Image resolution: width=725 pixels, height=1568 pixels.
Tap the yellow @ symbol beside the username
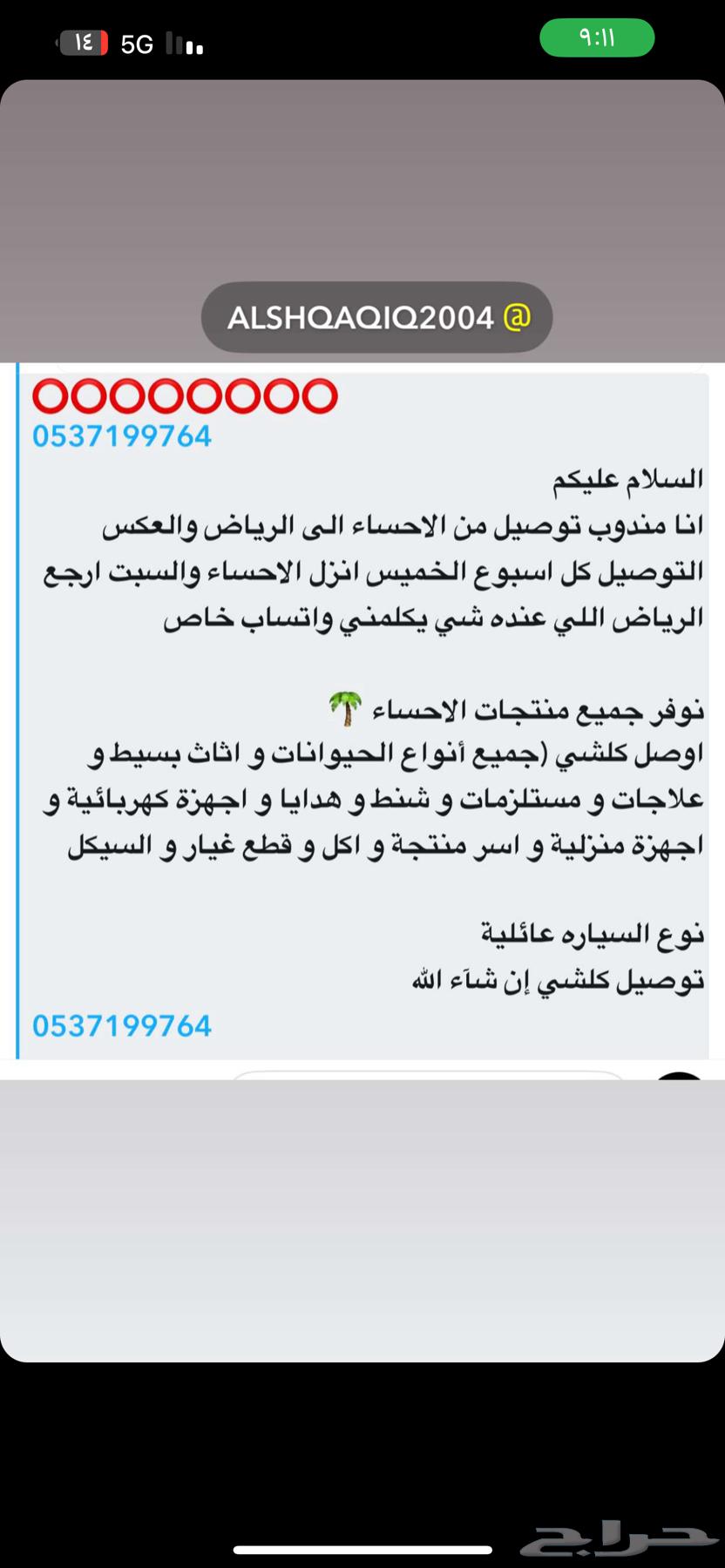click(516, 318)
